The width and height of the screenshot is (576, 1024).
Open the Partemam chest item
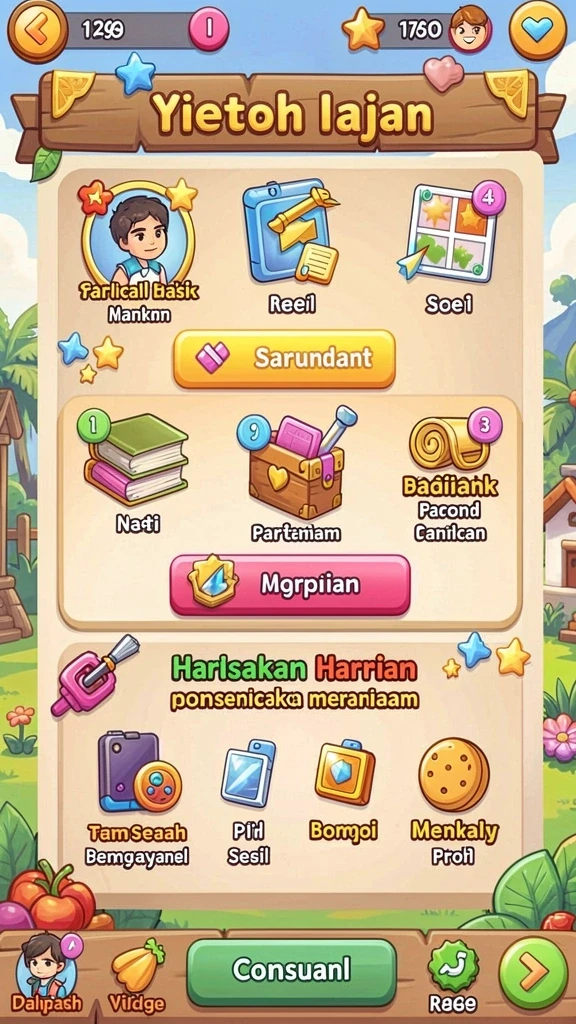point(296,468)
